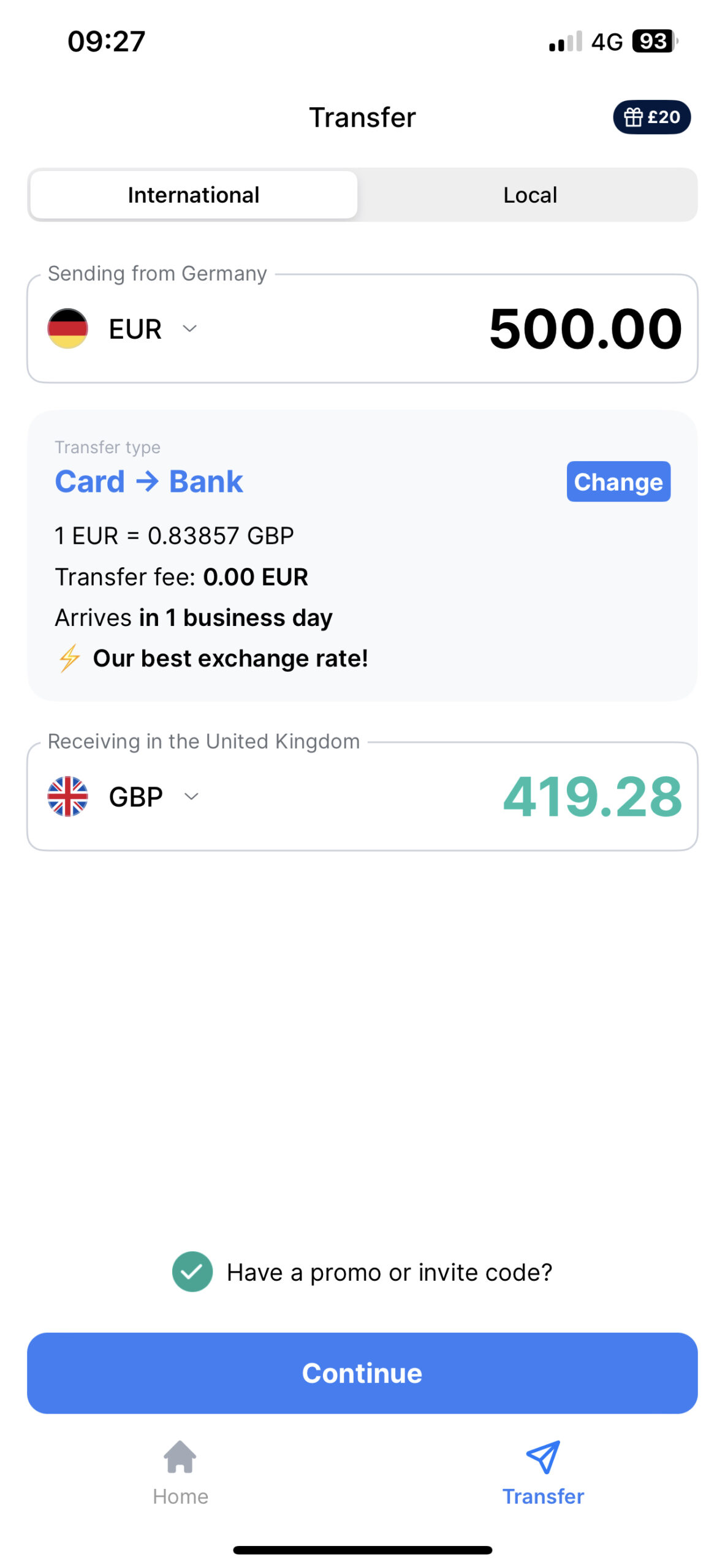
Task: Edit the 419.28 receiving amount
Action: coord(591,796)
